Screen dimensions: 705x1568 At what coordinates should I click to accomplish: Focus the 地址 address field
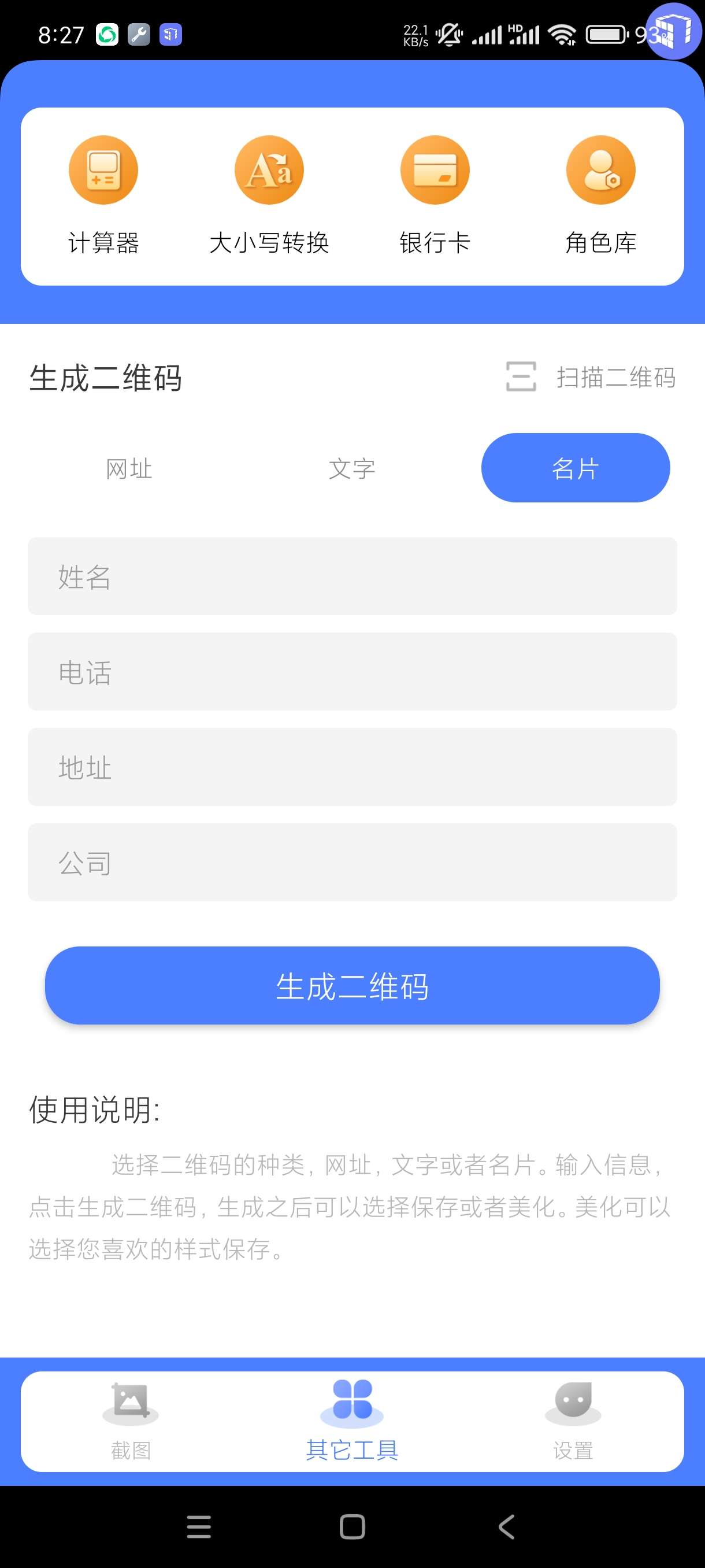[x=352, y=767]
